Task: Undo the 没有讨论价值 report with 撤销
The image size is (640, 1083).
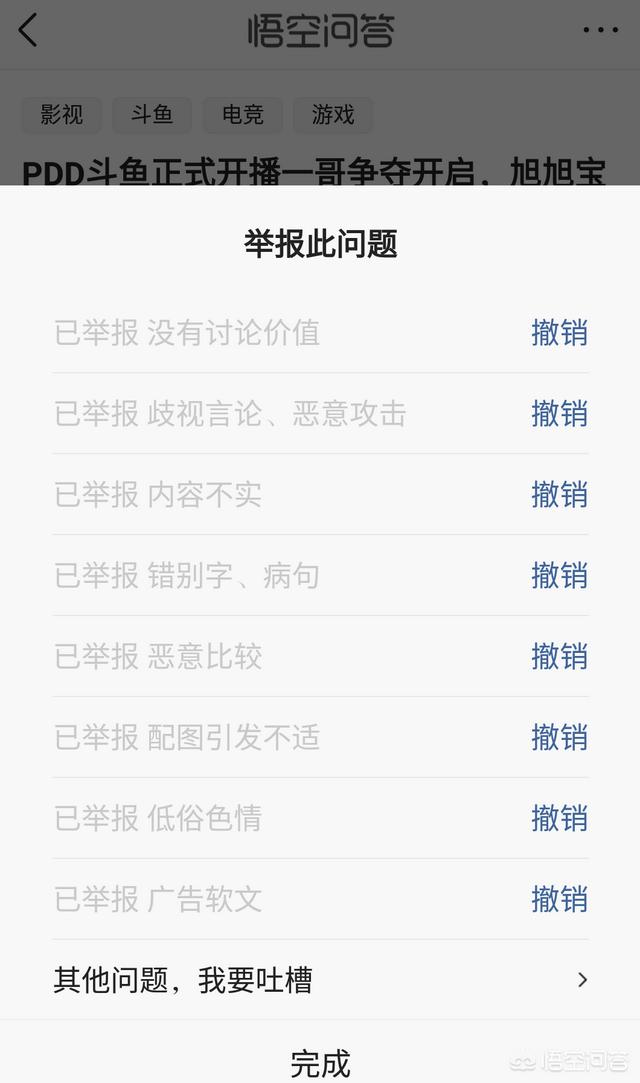Action: (559, 333)
